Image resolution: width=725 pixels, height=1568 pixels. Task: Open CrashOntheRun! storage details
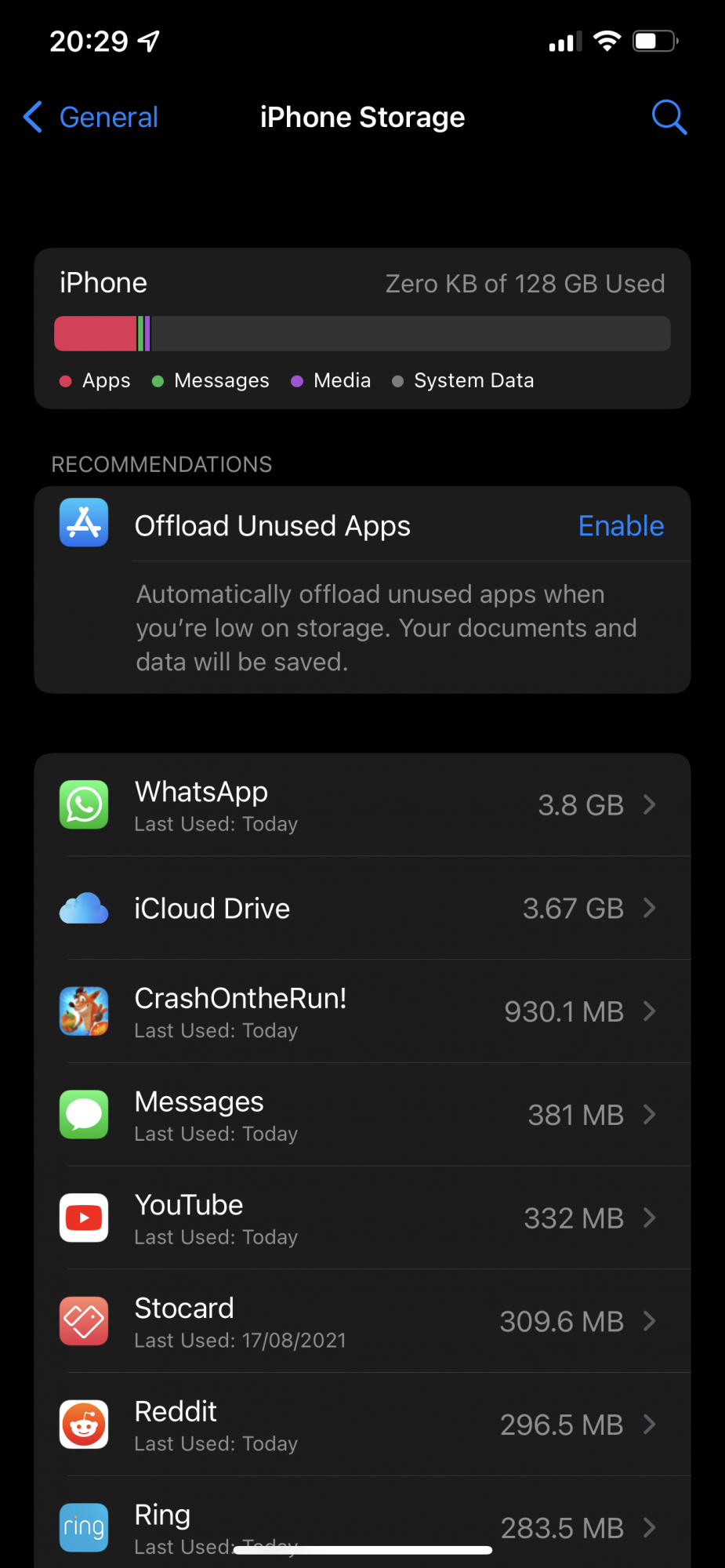point(362,1011)
